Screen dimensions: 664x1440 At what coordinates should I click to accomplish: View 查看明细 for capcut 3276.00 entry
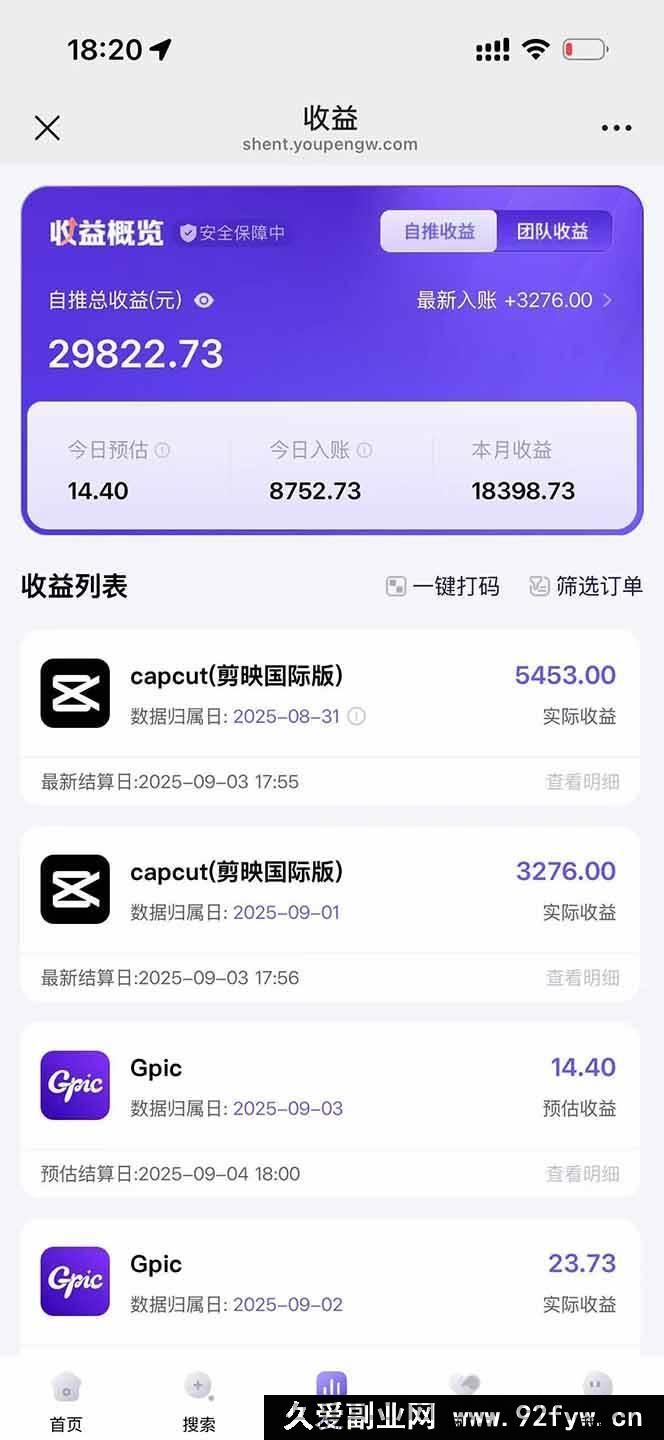[x=582, y=977]
